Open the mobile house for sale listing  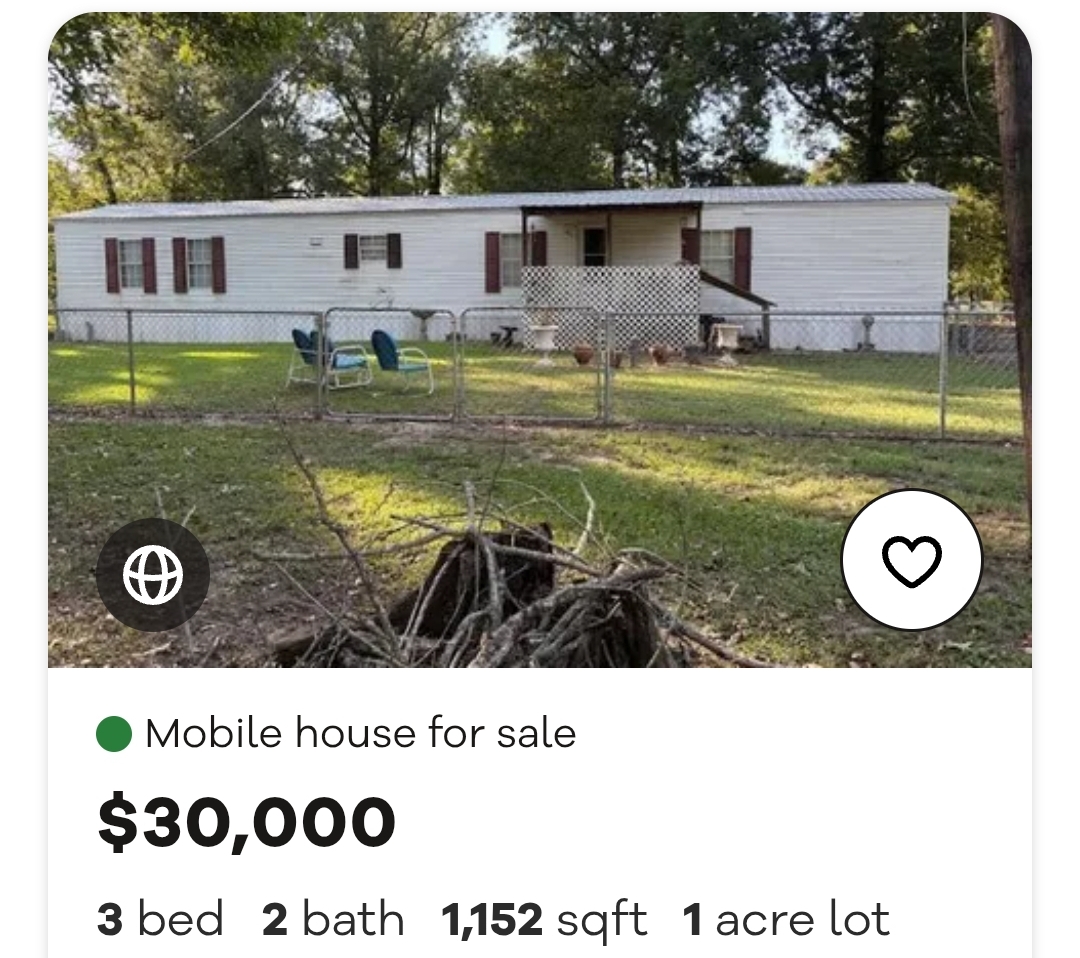tap(540, 300)
